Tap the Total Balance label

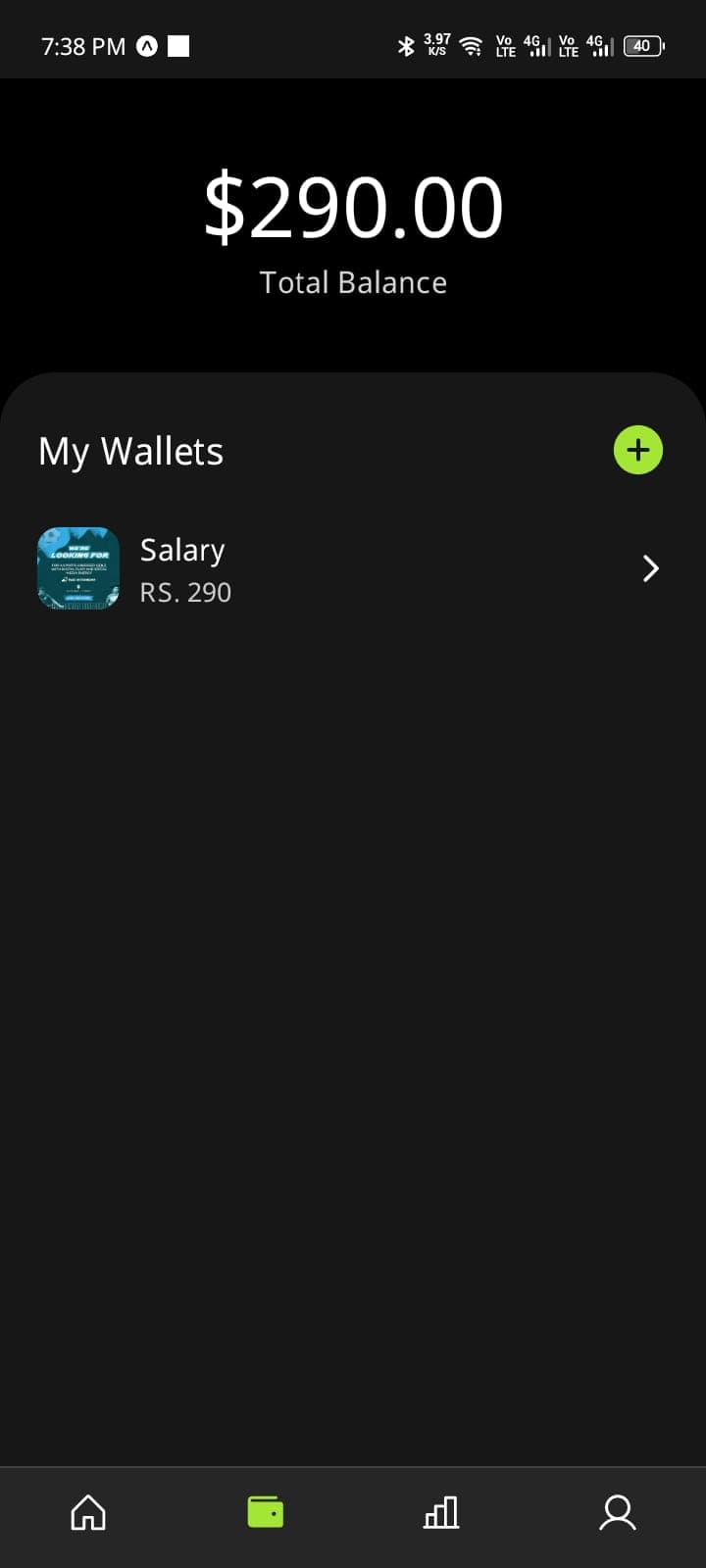coord(353,282)
